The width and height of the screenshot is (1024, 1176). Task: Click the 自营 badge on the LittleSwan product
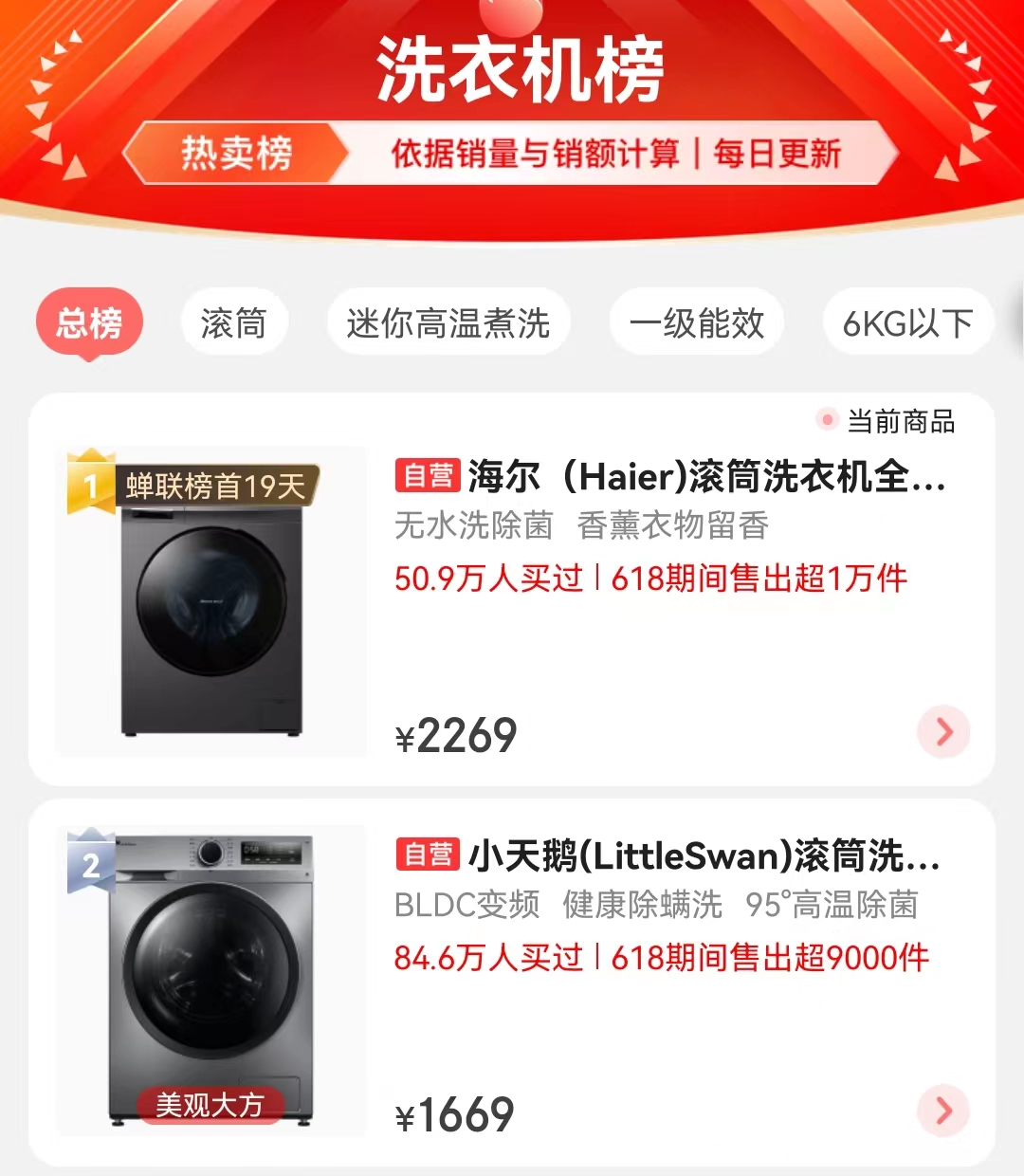click(427, 860)
